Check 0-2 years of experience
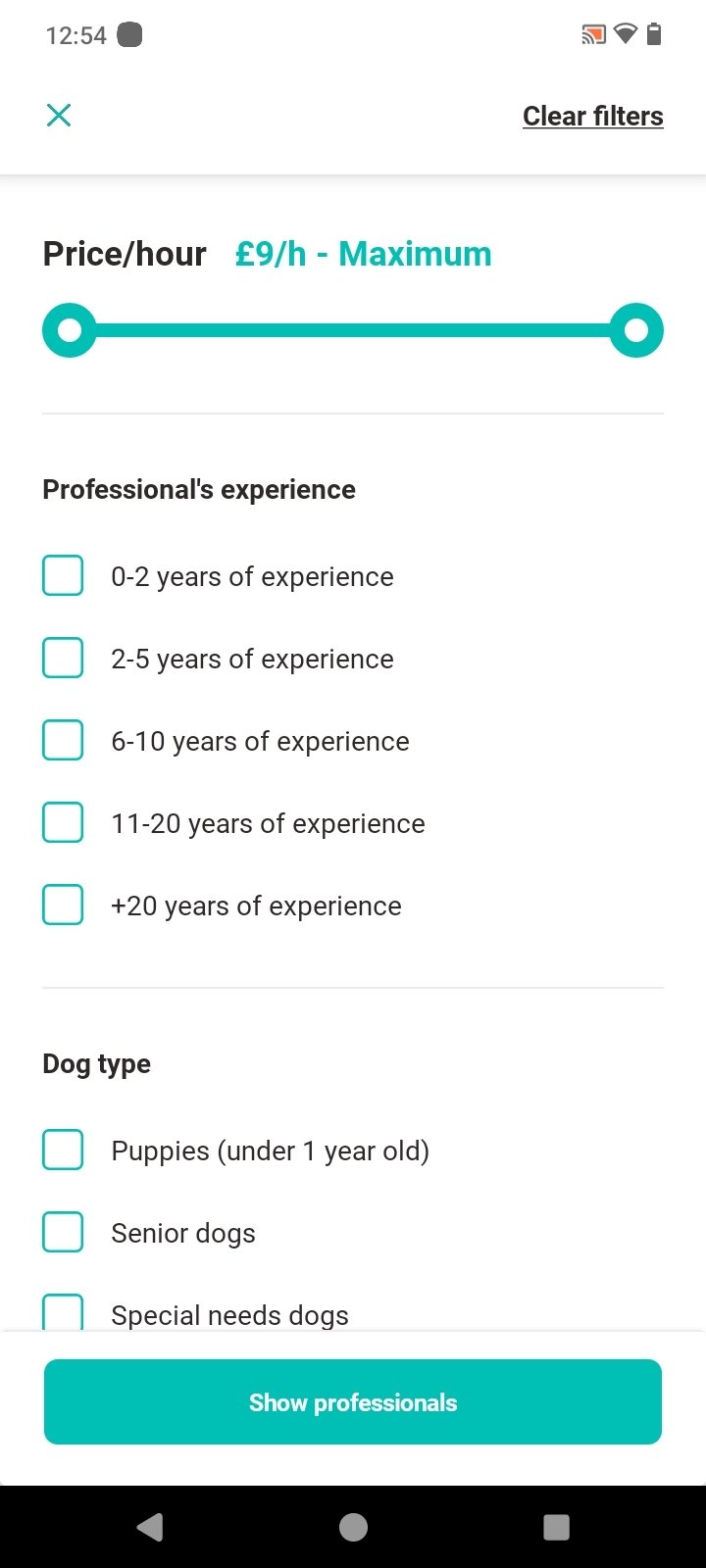 (x=63, y=576)
